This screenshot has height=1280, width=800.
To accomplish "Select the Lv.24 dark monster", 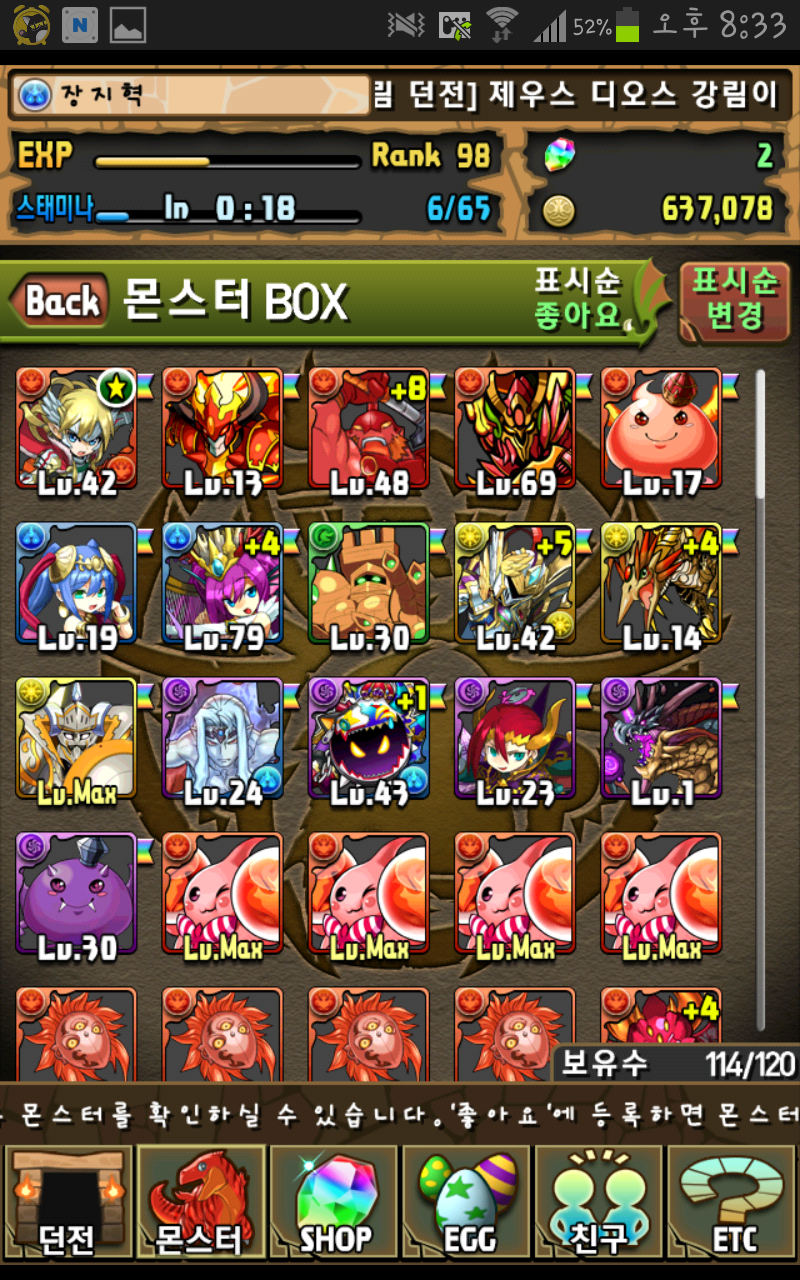I will pyautogui.click(x=222, y=738).
